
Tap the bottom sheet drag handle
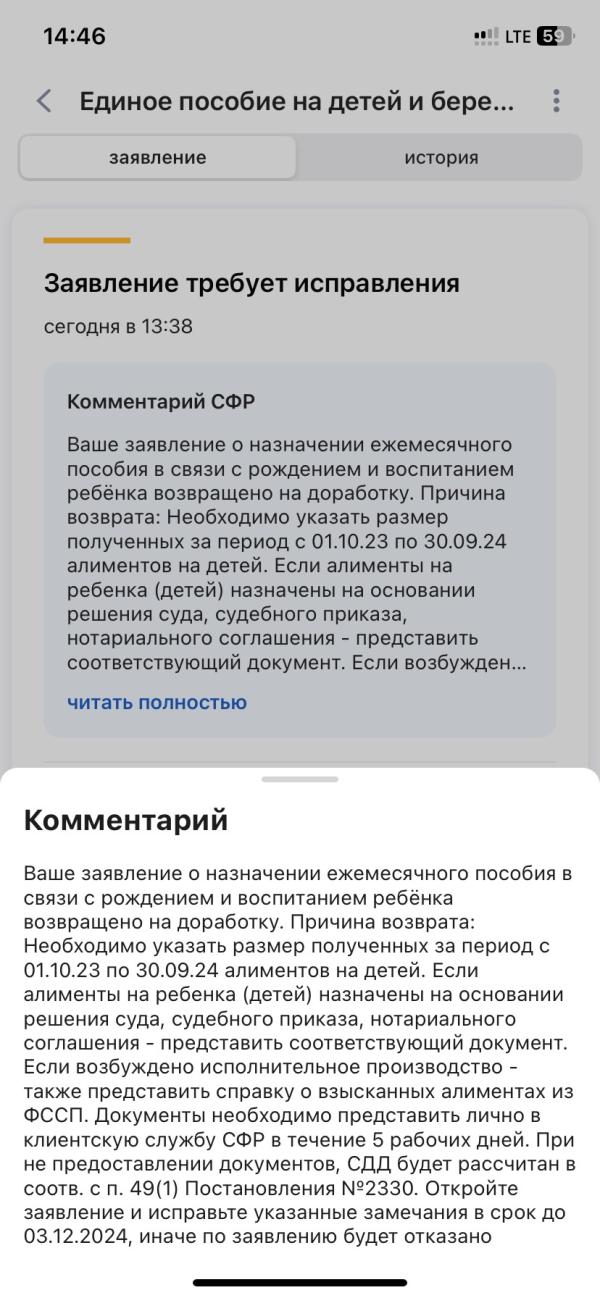point(300,779)
